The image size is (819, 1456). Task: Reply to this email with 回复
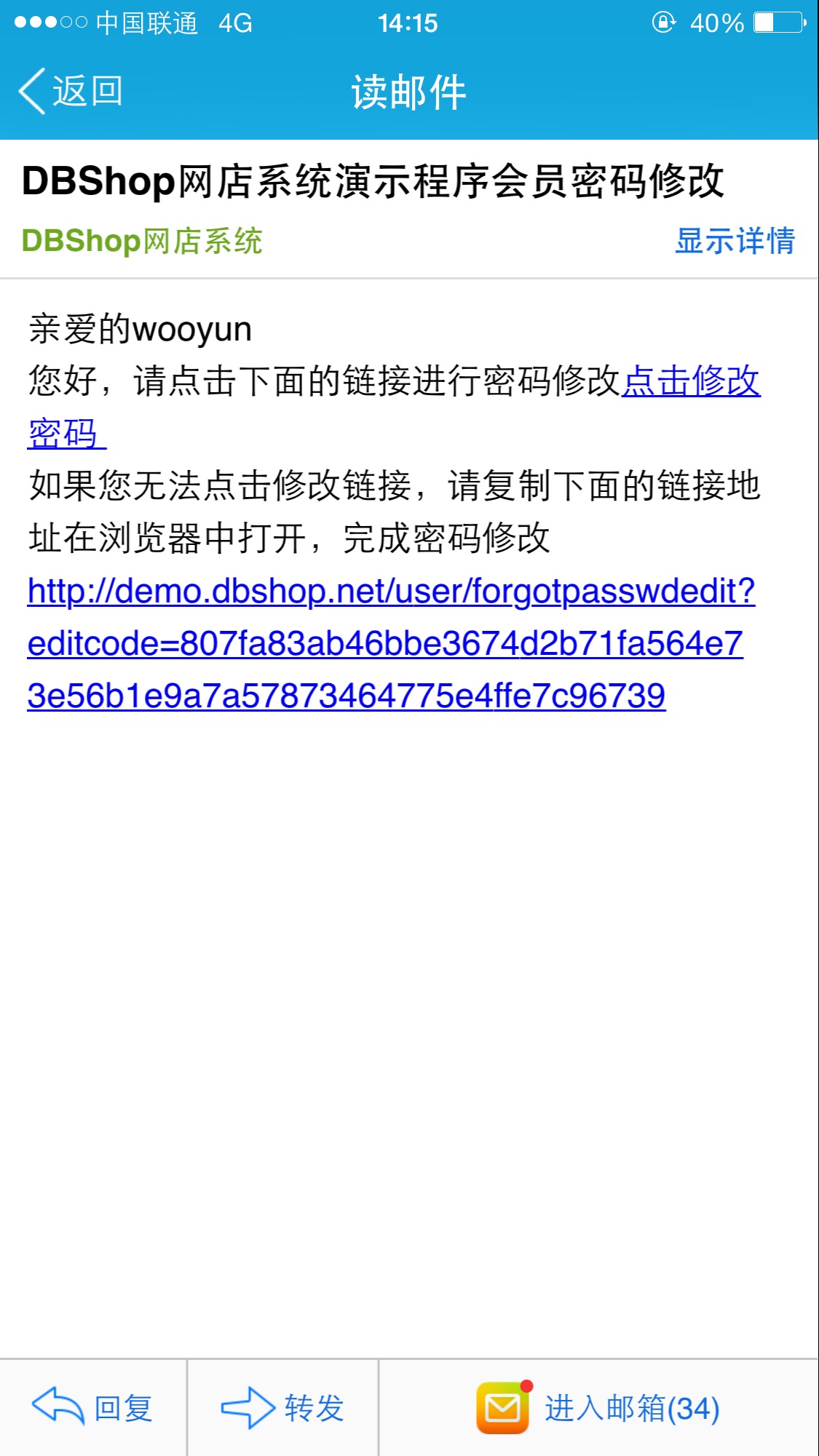coord(92,1408)
